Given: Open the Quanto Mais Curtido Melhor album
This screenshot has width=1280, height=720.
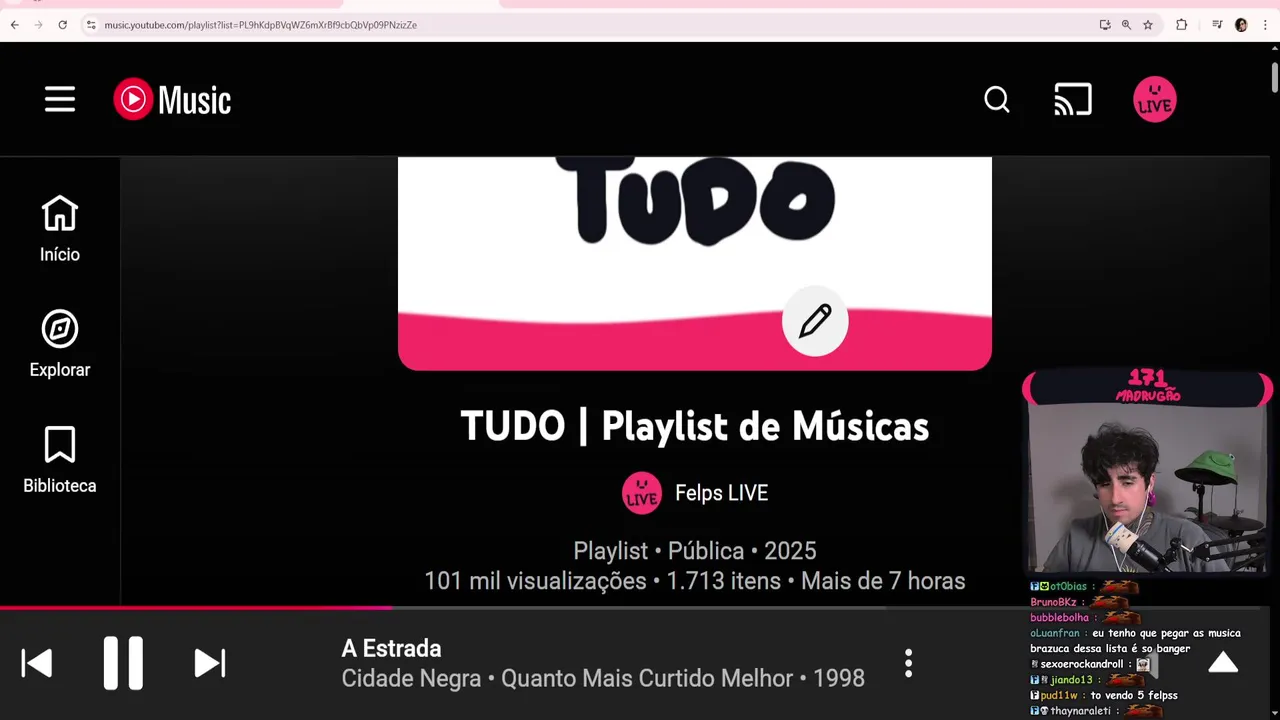Looking at the screenshot, I should [646, 679].
